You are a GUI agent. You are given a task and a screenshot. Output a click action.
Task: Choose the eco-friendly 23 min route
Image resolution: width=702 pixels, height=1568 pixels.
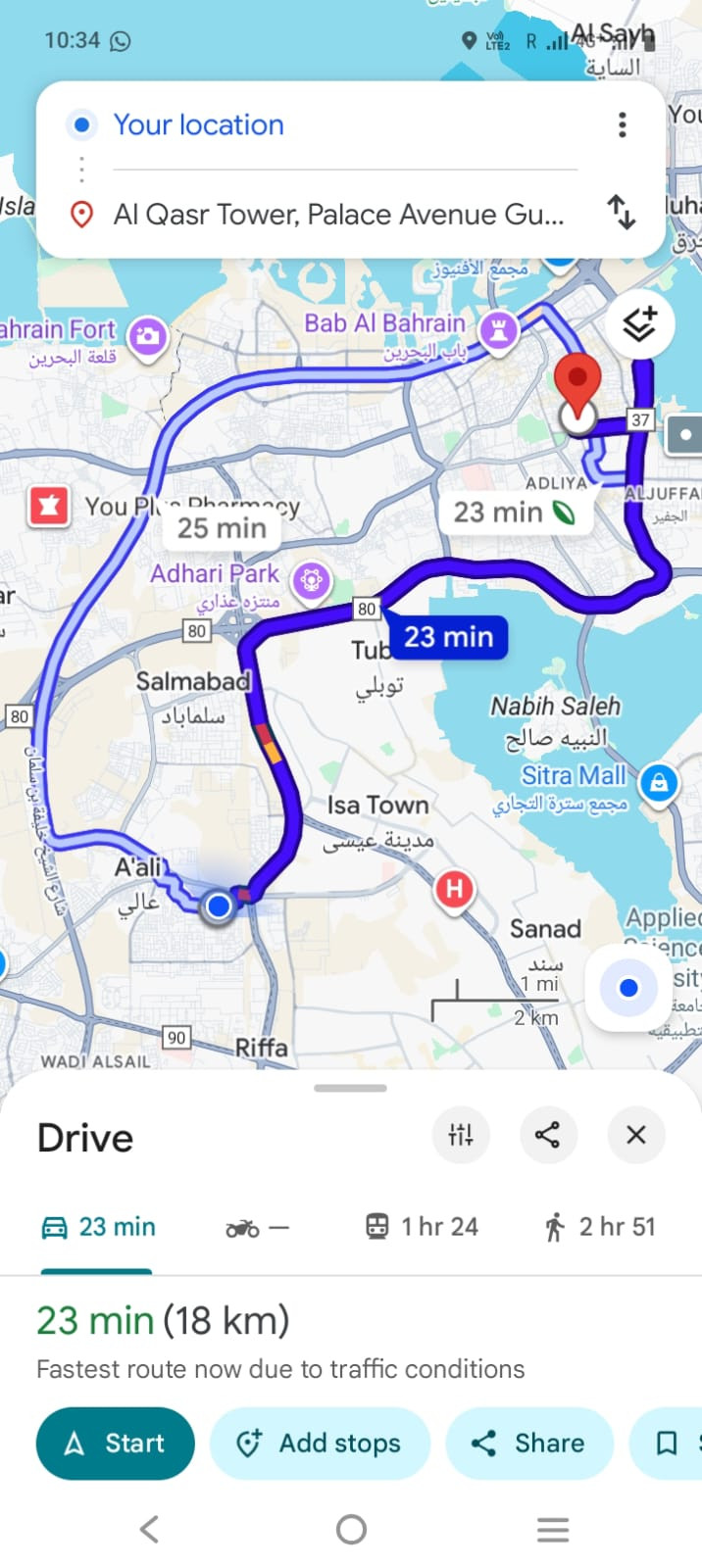[x=513, y=513]
